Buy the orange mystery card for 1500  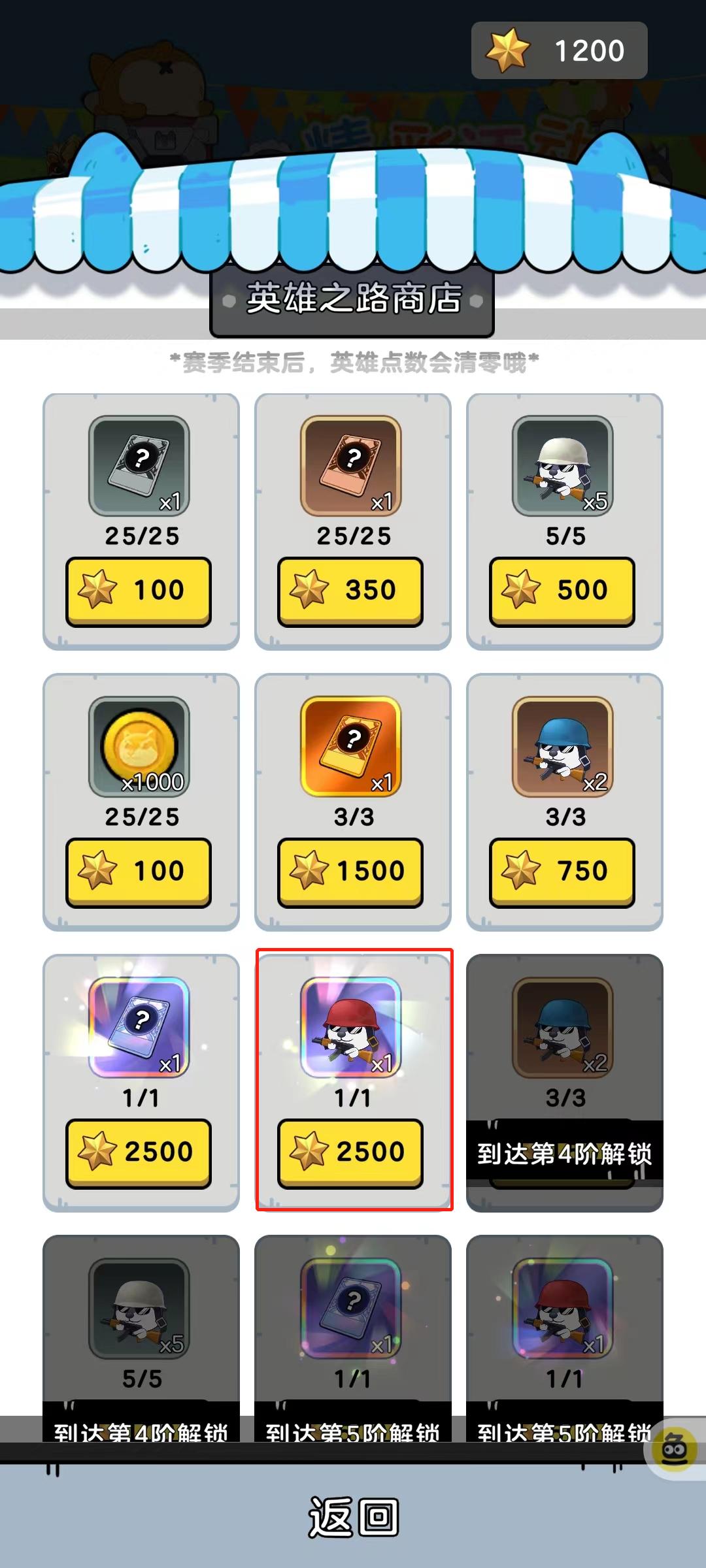point(350,872)
